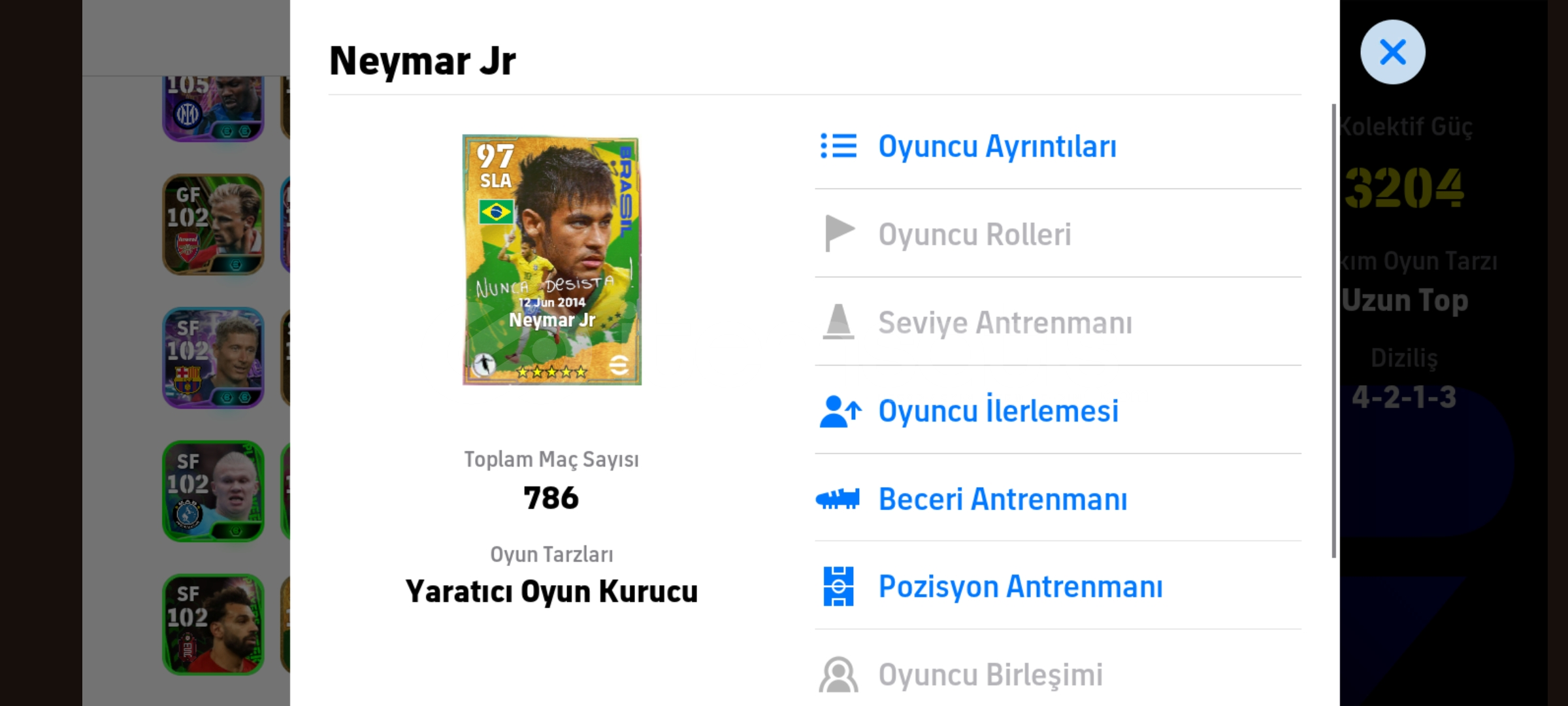Viewport: 1568px width, 706px height.
Task: Open Oyuncu Ayrıntıları
Action: 996,146
